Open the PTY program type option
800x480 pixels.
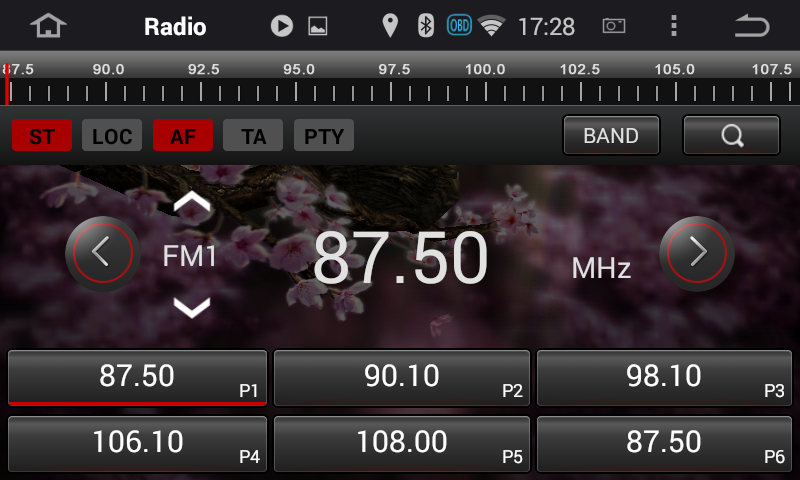[x=324, y=136]
